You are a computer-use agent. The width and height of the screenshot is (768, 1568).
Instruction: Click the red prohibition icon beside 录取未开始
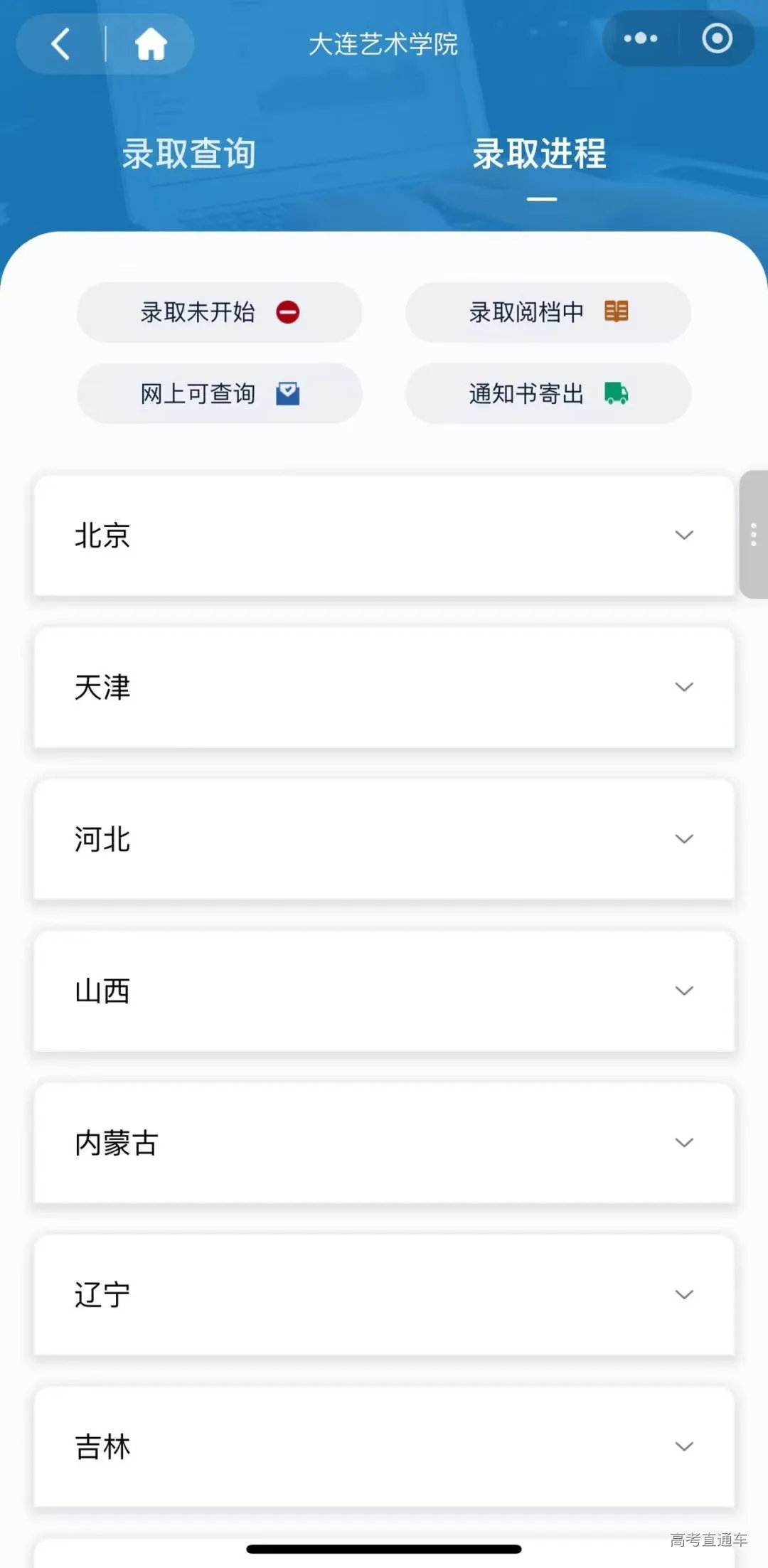288,312
